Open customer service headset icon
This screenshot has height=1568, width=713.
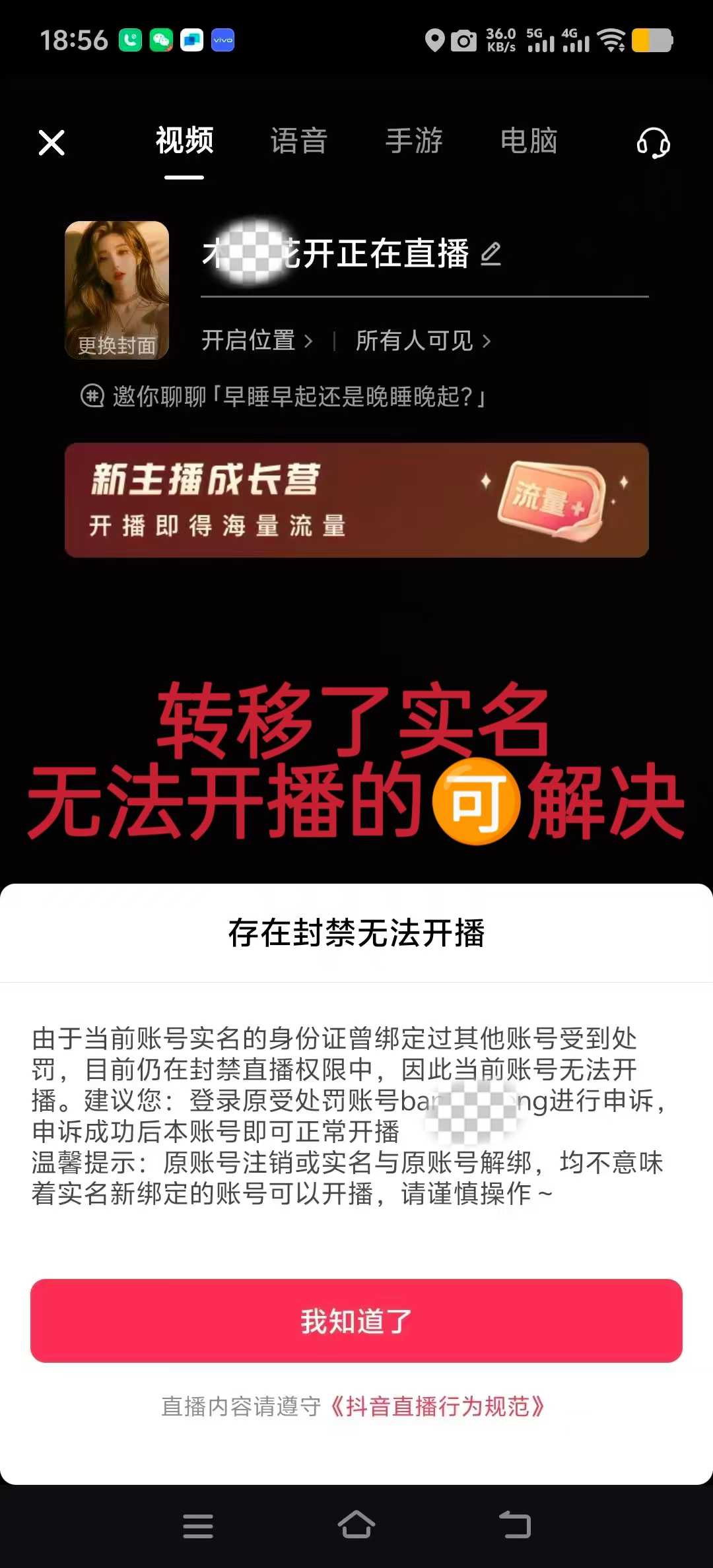(x=653, y=143)
